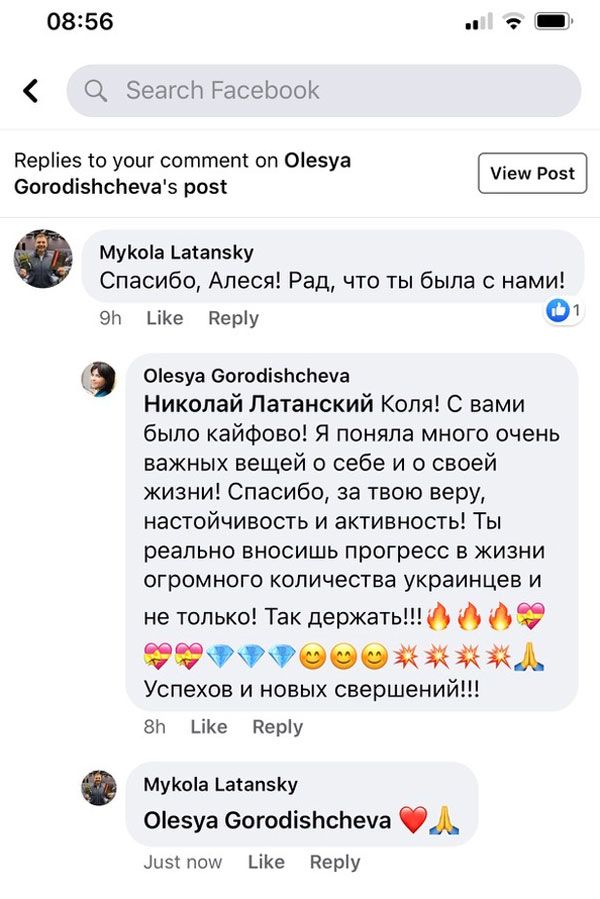Viewport: 600px width, 899px height.
Task: Like Olesya Gorodishcheva's long reply
Action: click(209, 727)
